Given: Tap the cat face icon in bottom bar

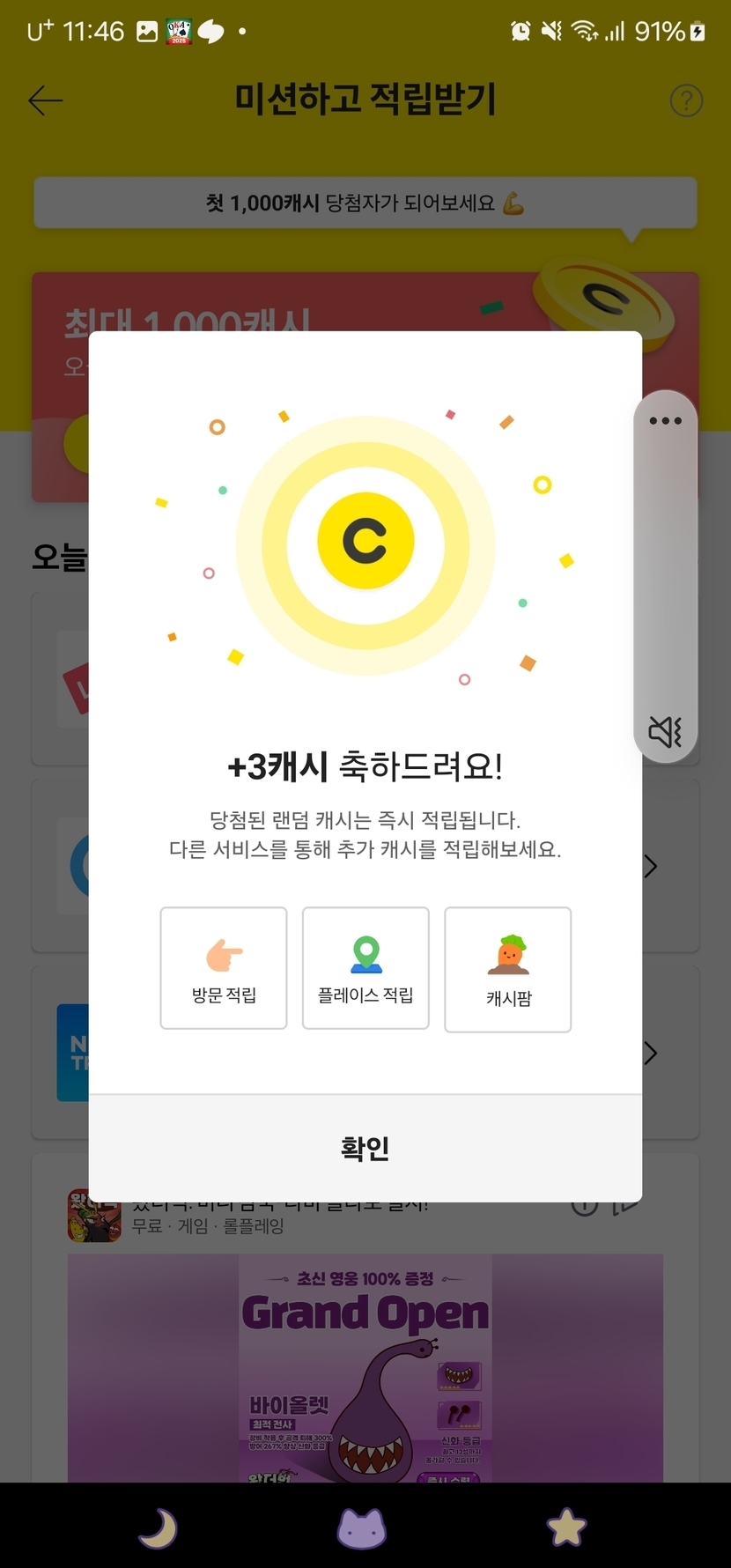Looking at the screenshot, I should (362, 1528).
